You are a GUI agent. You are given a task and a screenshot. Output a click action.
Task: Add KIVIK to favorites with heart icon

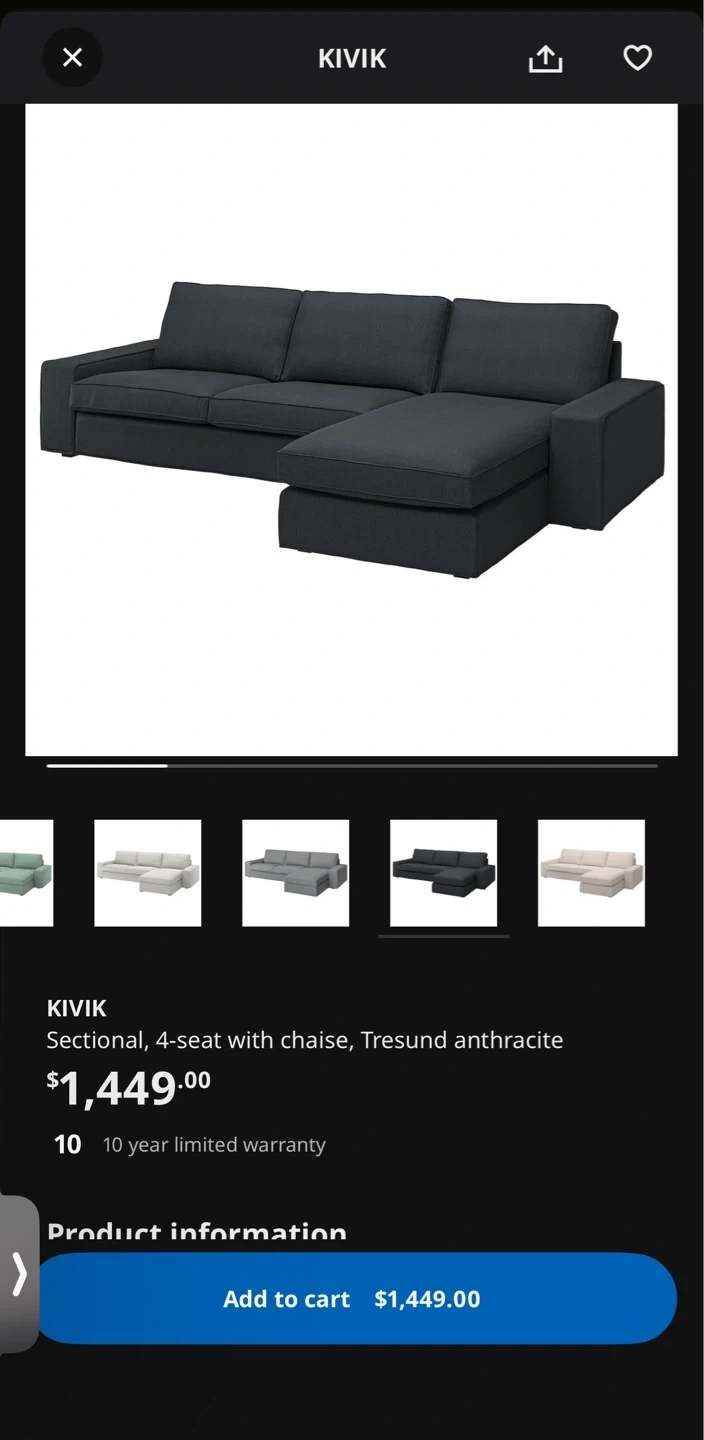[638, 58]
